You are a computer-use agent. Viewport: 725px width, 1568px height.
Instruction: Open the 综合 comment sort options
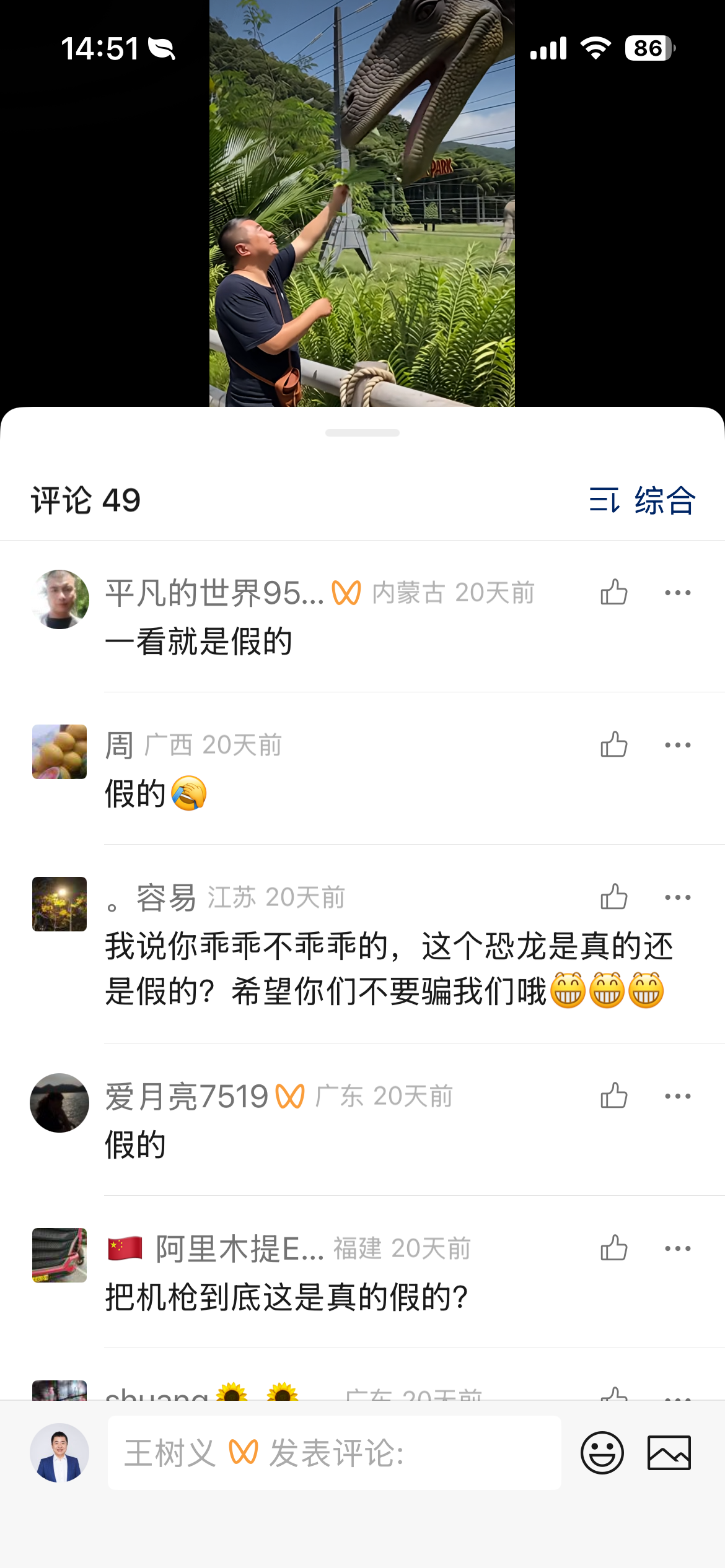click(643, 500)
